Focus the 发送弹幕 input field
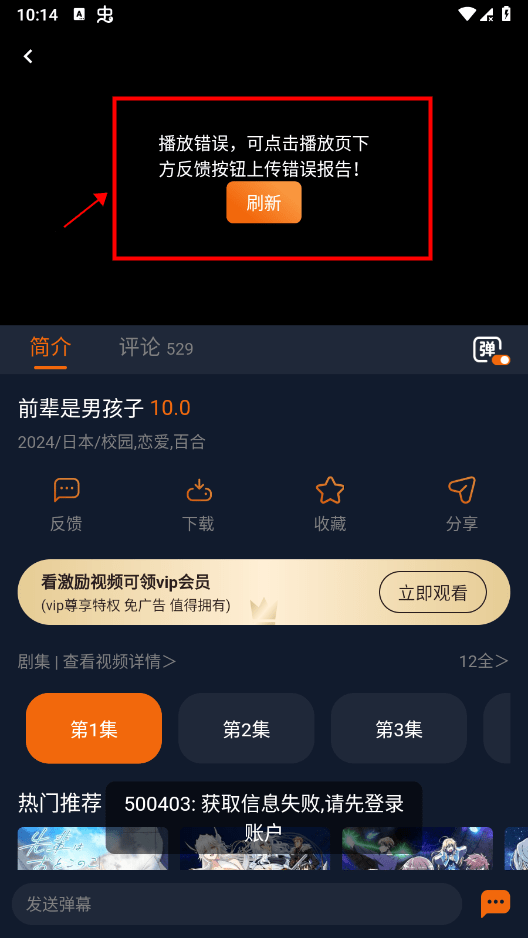This screenshot has width=528, height=938. click(237, 904)
